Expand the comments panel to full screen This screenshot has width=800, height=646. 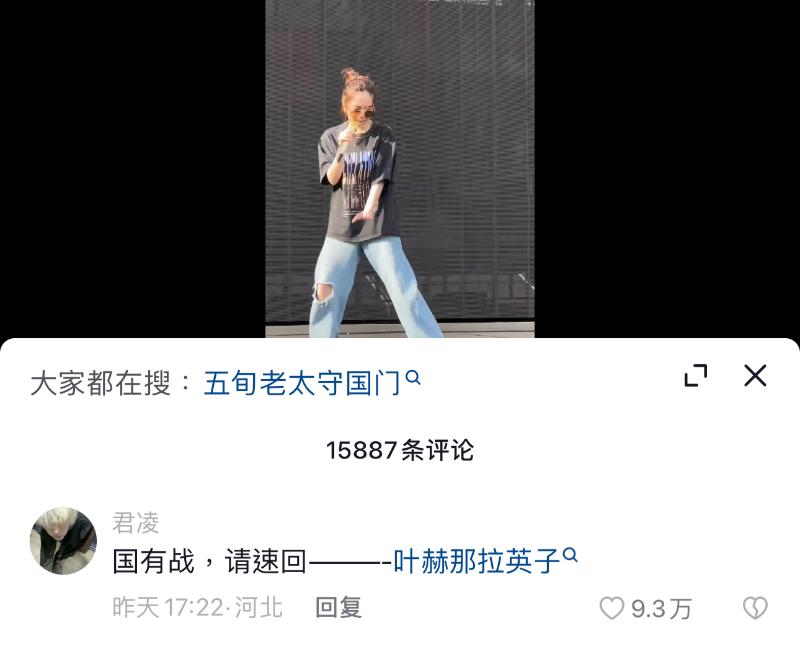tap(695, 376)
